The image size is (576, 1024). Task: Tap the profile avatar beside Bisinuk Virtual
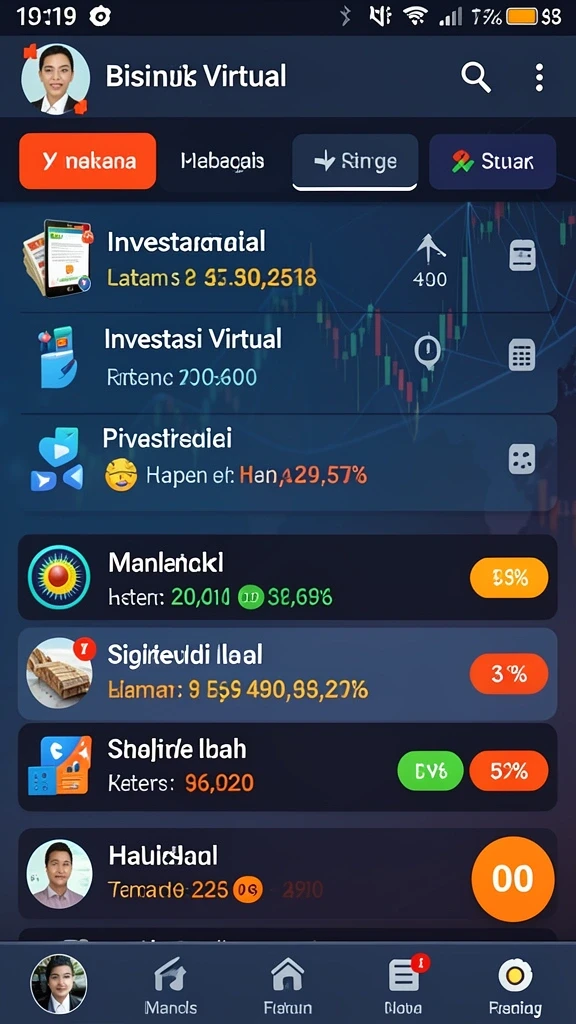coord(56,78)
